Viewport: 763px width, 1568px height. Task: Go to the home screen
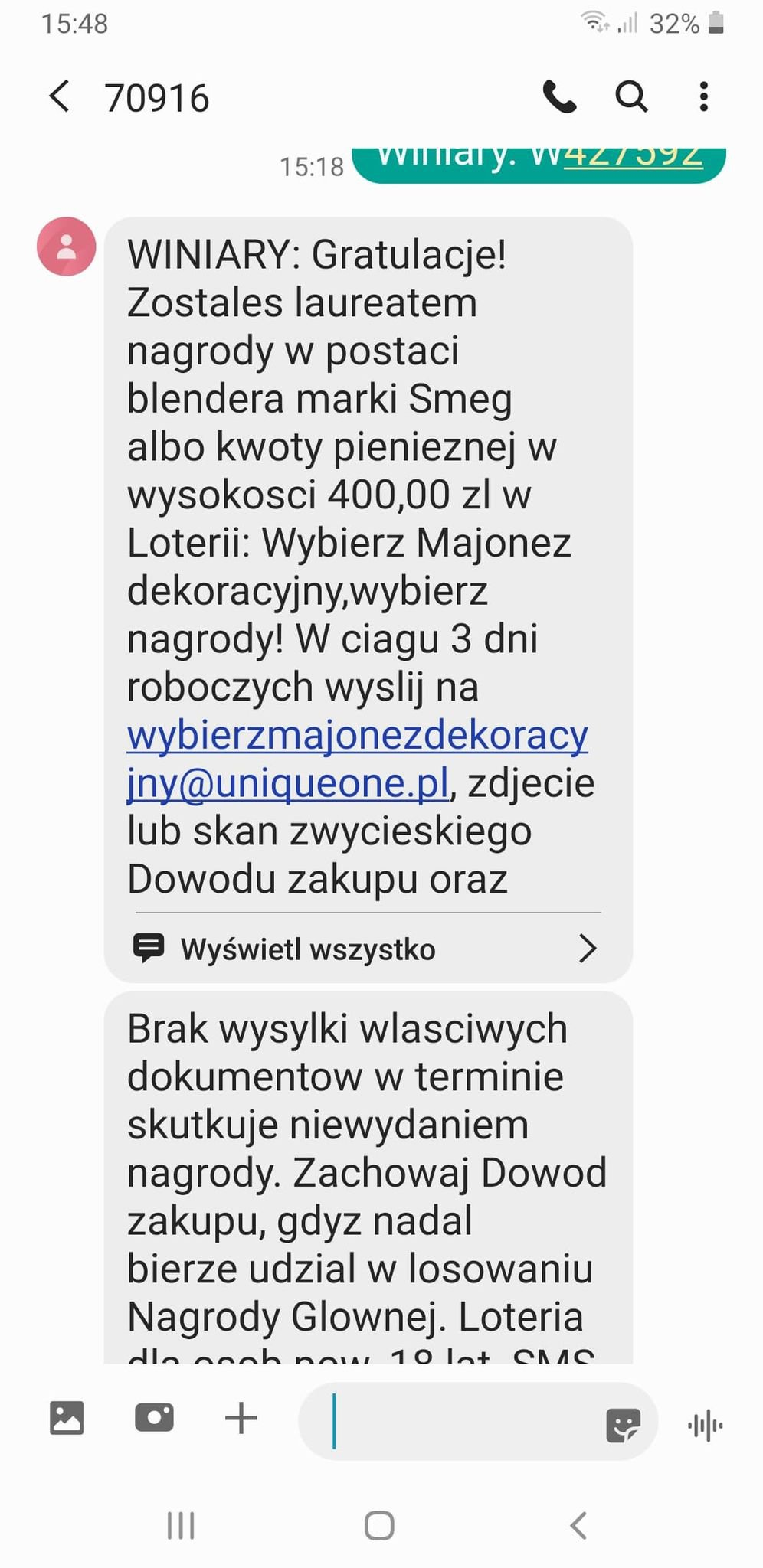coord(379,1525)
